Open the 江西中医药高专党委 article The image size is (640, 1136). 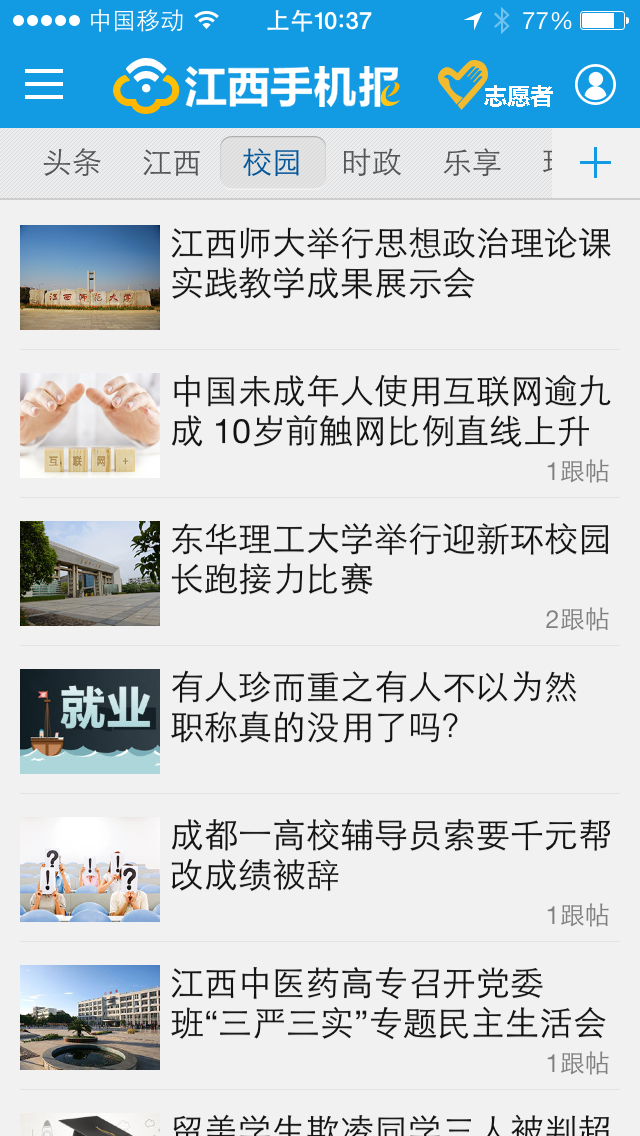pyautogui.click(x=388, y=1004)
